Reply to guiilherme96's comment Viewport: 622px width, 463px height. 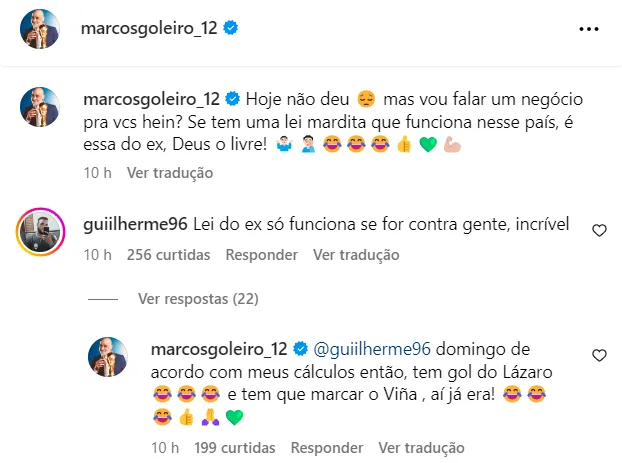tap(262, 254)
